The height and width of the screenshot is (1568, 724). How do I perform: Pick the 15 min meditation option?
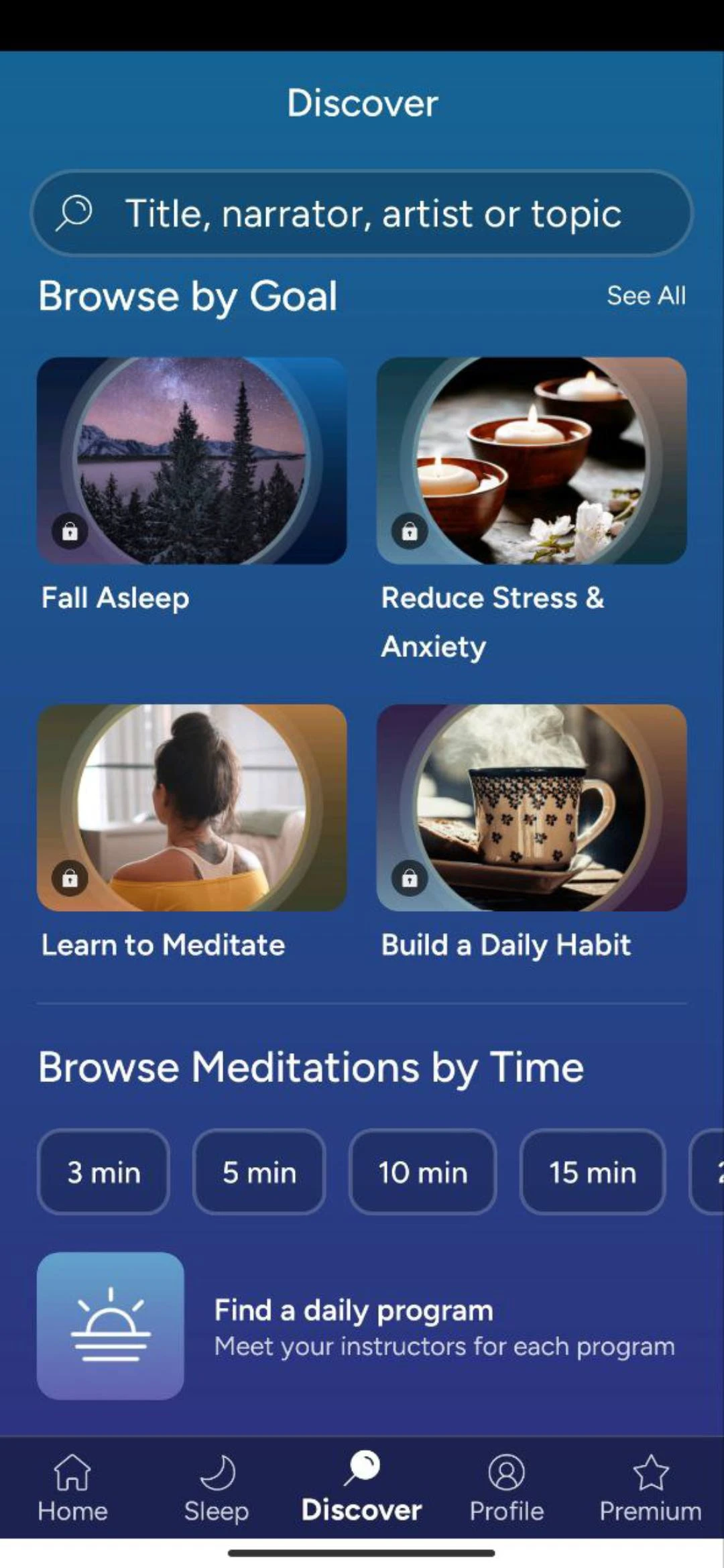pyautogui.click(x=593, y=1173)
